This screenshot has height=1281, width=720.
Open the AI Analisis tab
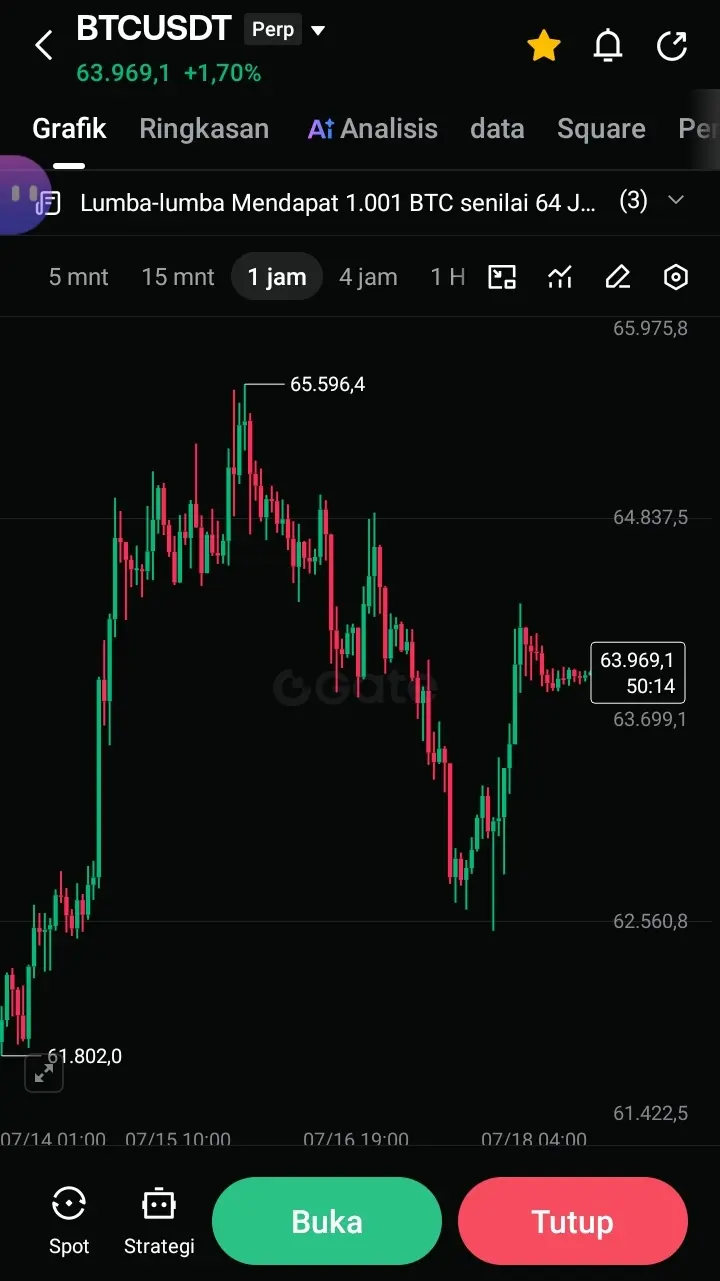[x=373, y=129]
